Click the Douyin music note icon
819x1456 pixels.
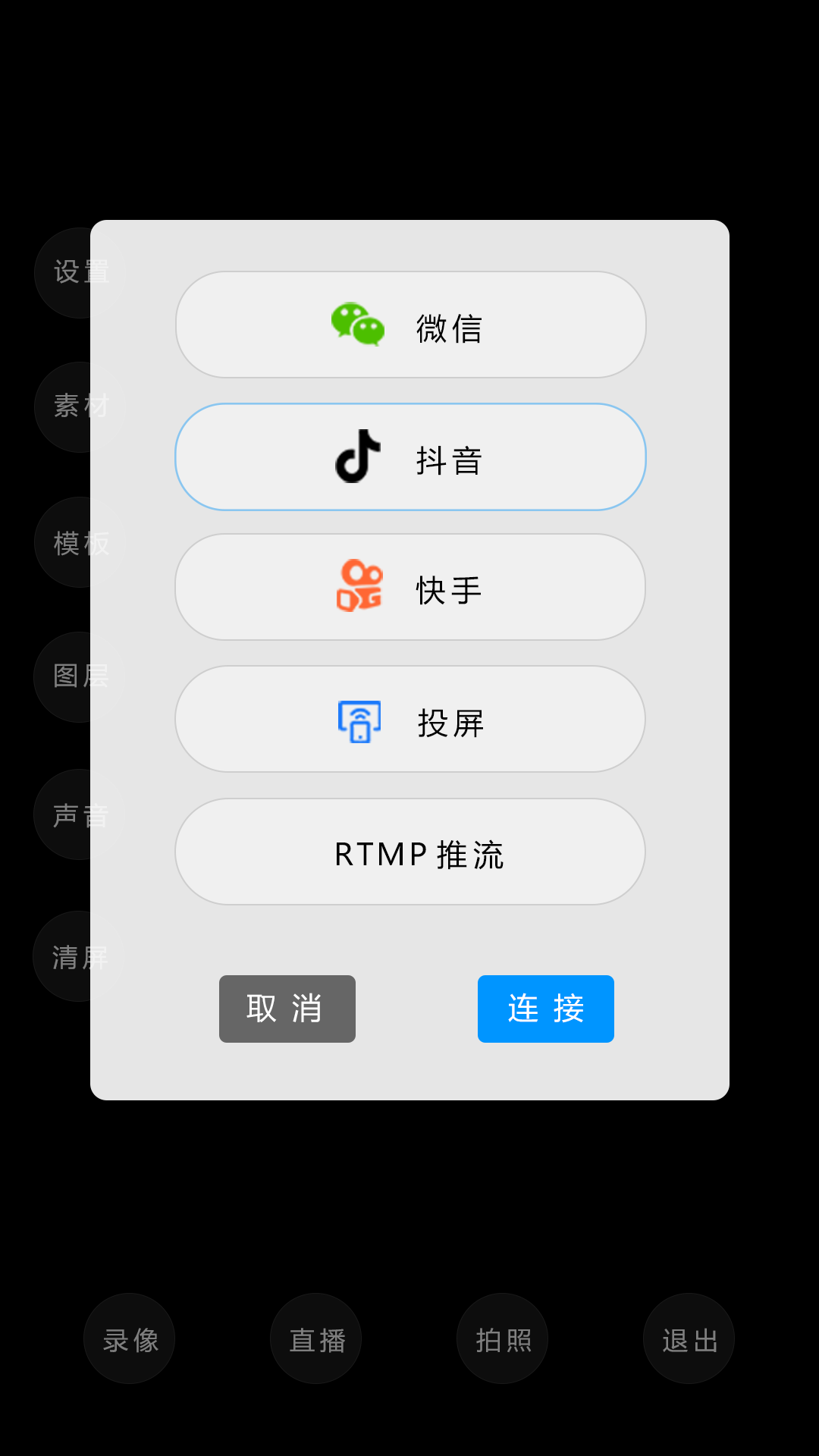356,456
